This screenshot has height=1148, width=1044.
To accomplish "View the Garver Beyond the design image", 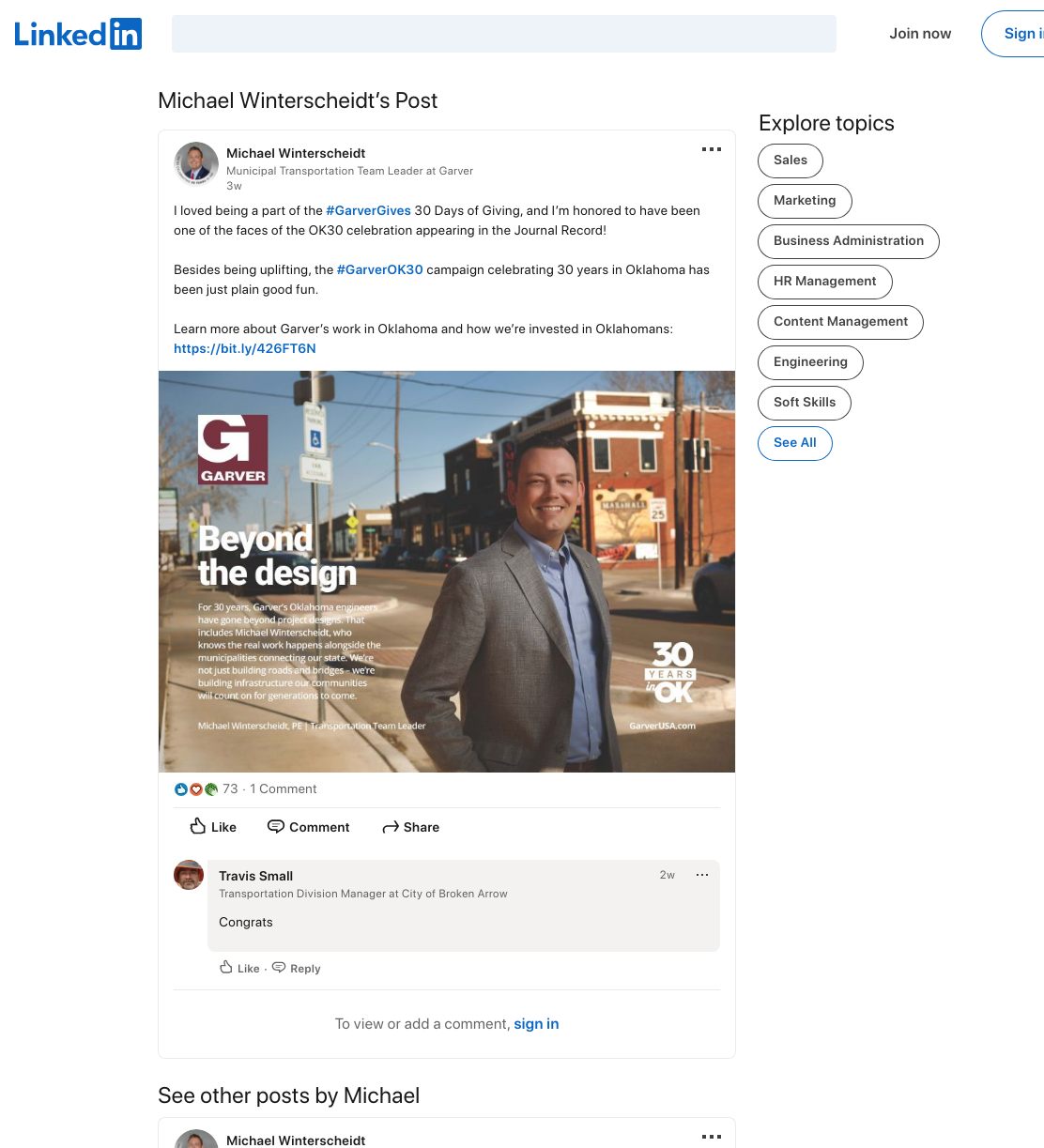I will pos(447,572).
